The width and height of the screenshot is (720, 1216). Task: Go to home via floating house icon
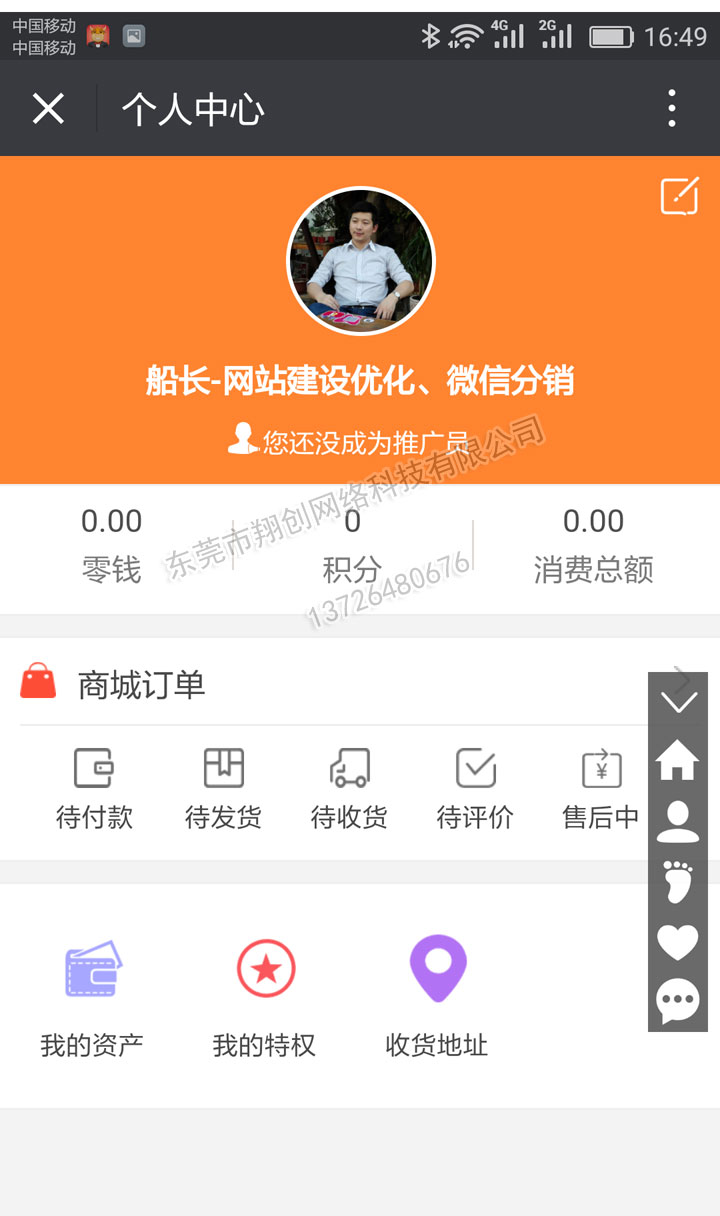(x=678, y=760)
